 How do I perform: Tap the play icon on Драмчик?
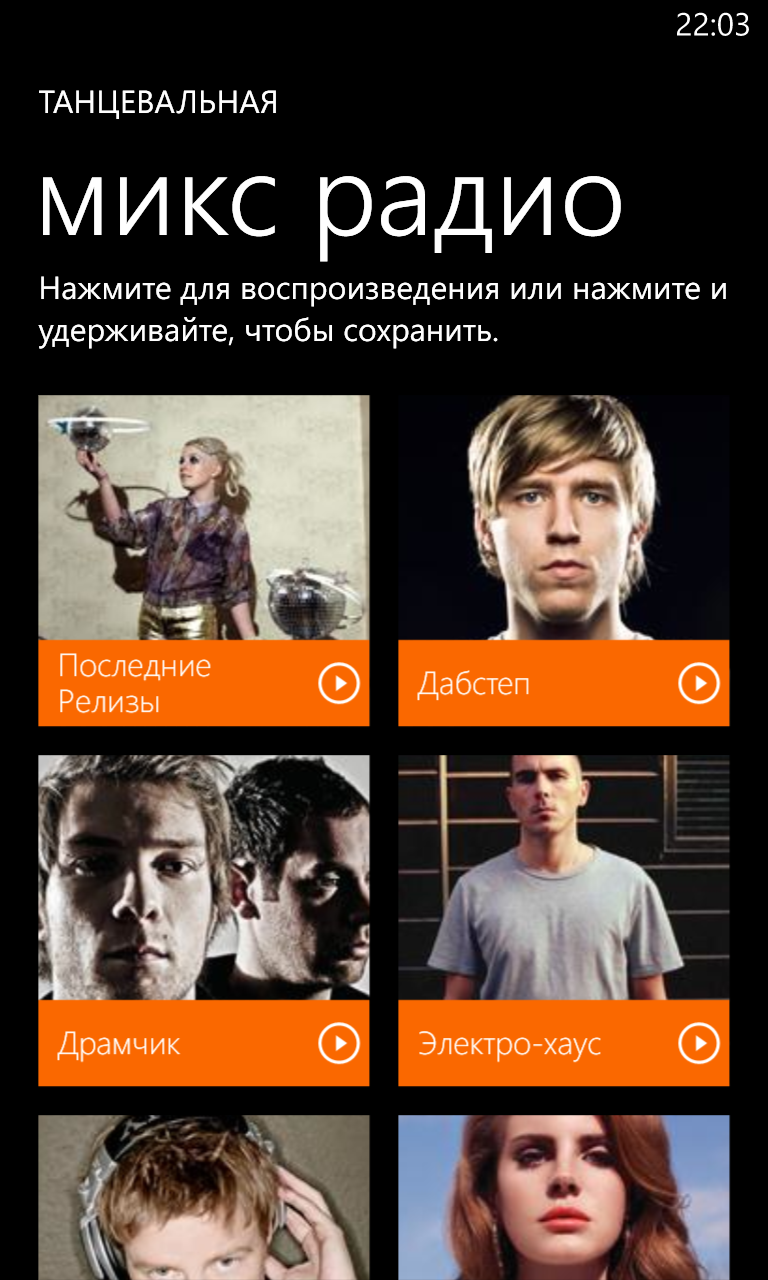point(339,1044)
